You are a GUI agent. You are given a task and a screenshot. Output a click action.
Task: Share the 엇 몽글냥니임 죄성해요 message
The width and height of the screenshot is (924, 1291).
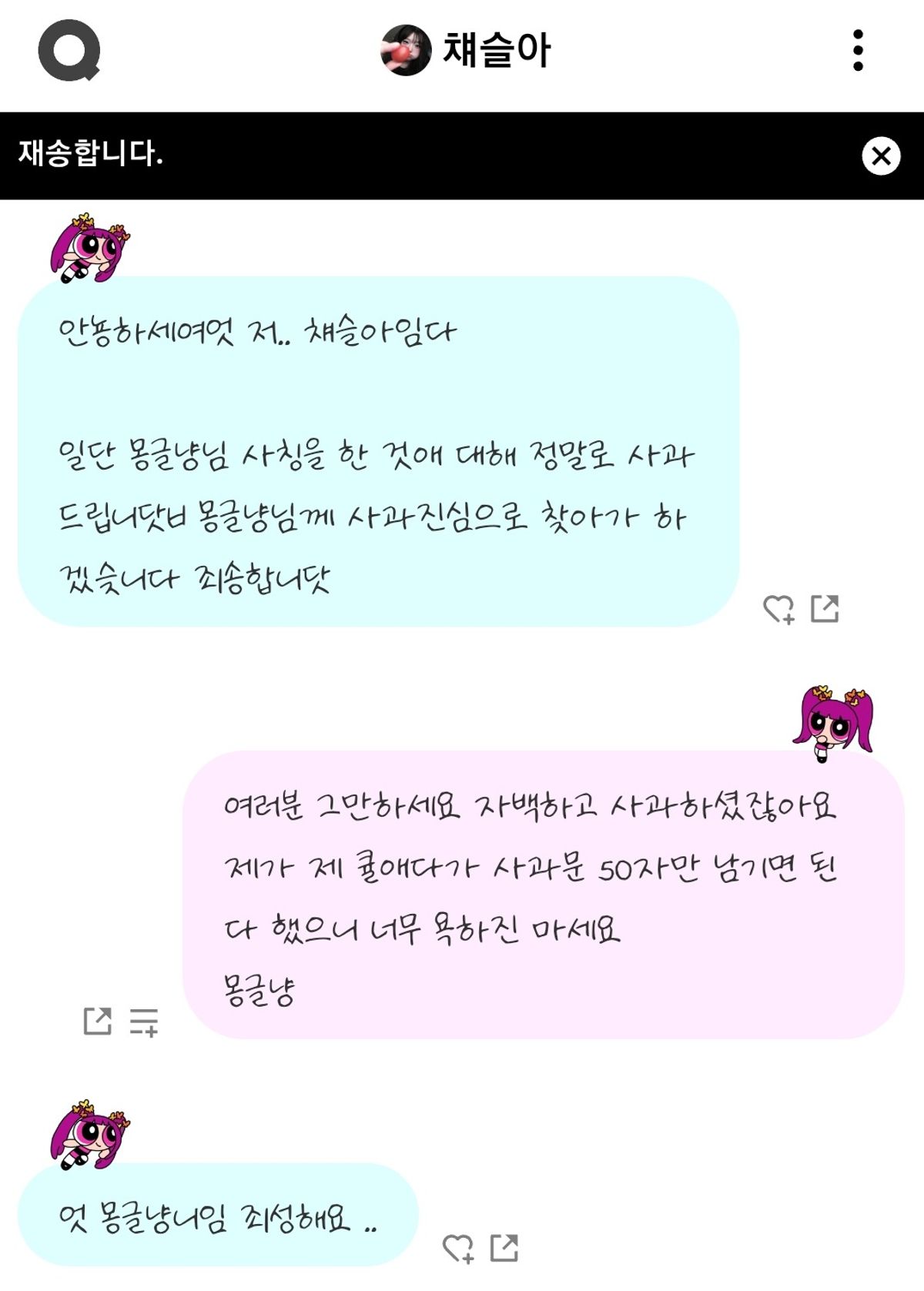tap(504, 1248)
